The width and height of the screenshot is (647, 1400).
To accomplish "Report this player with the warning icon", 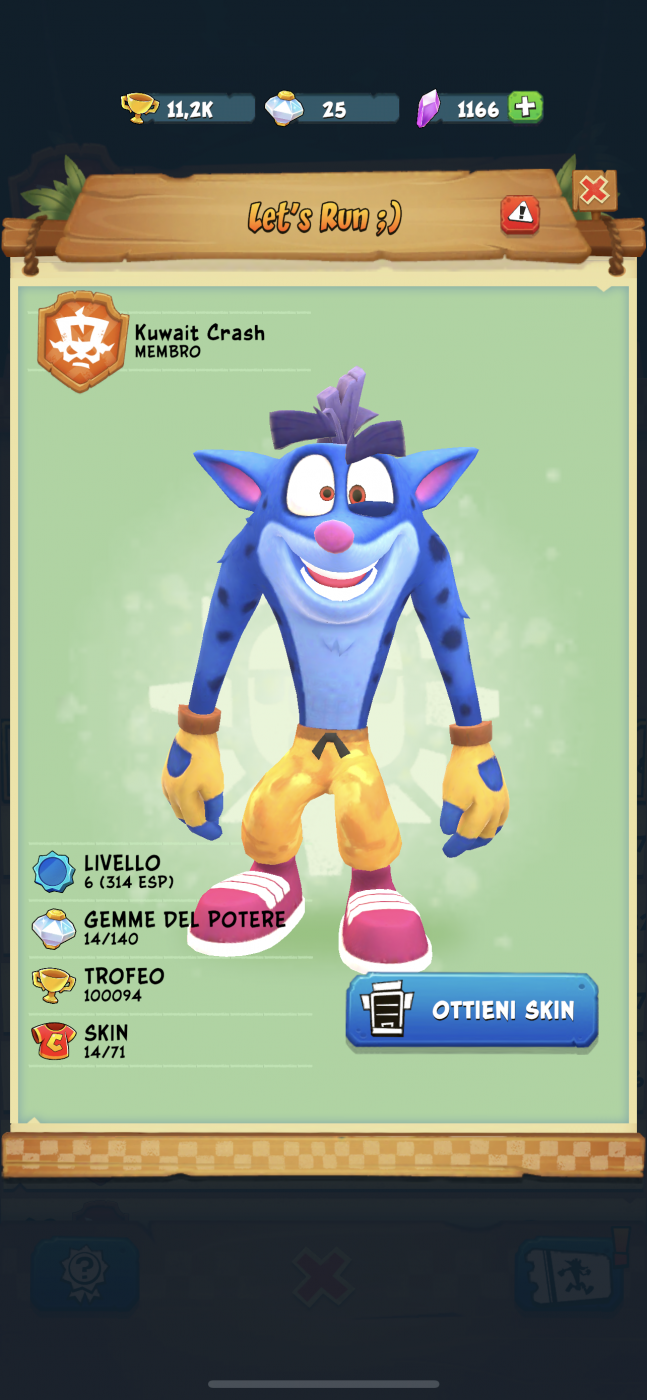I will pos(520,213).
